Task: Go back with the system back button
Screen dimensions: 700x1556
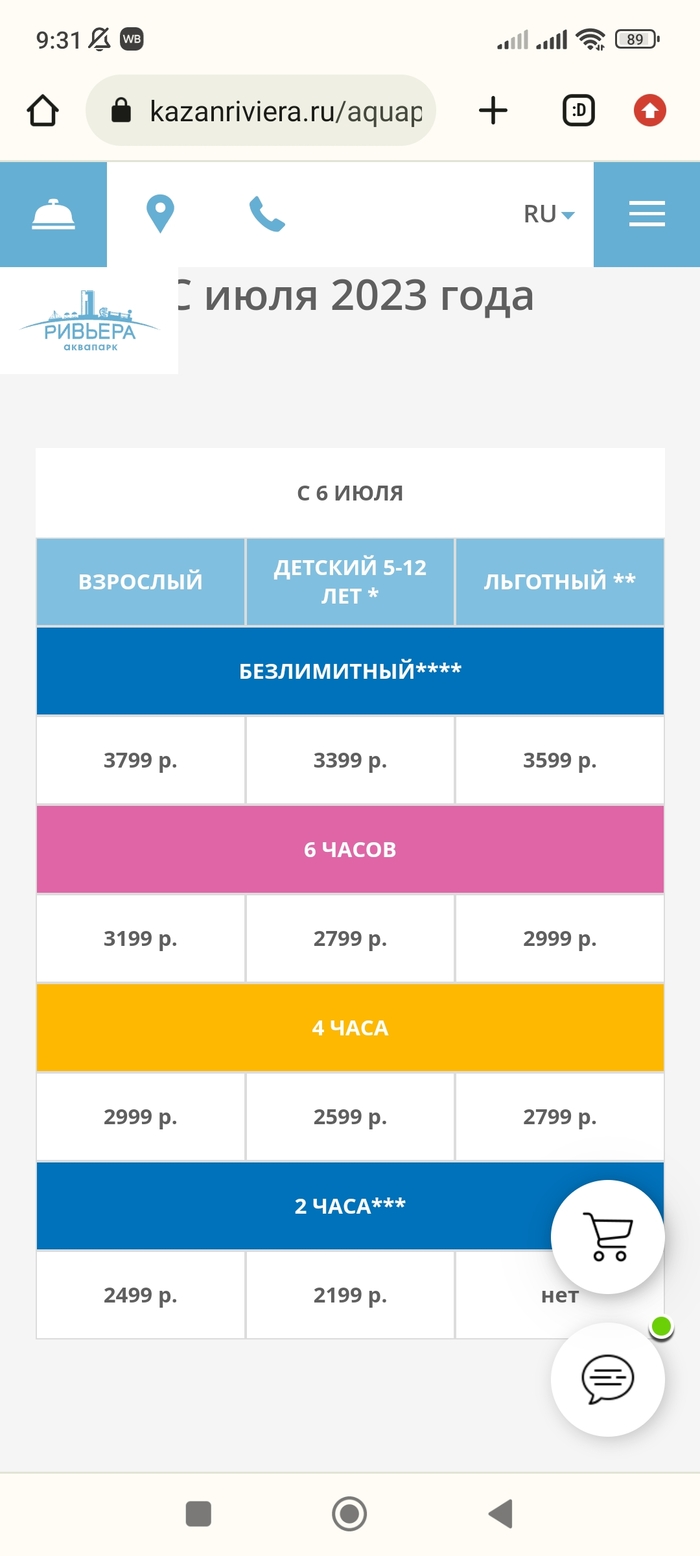Action: coord(500,1514)
